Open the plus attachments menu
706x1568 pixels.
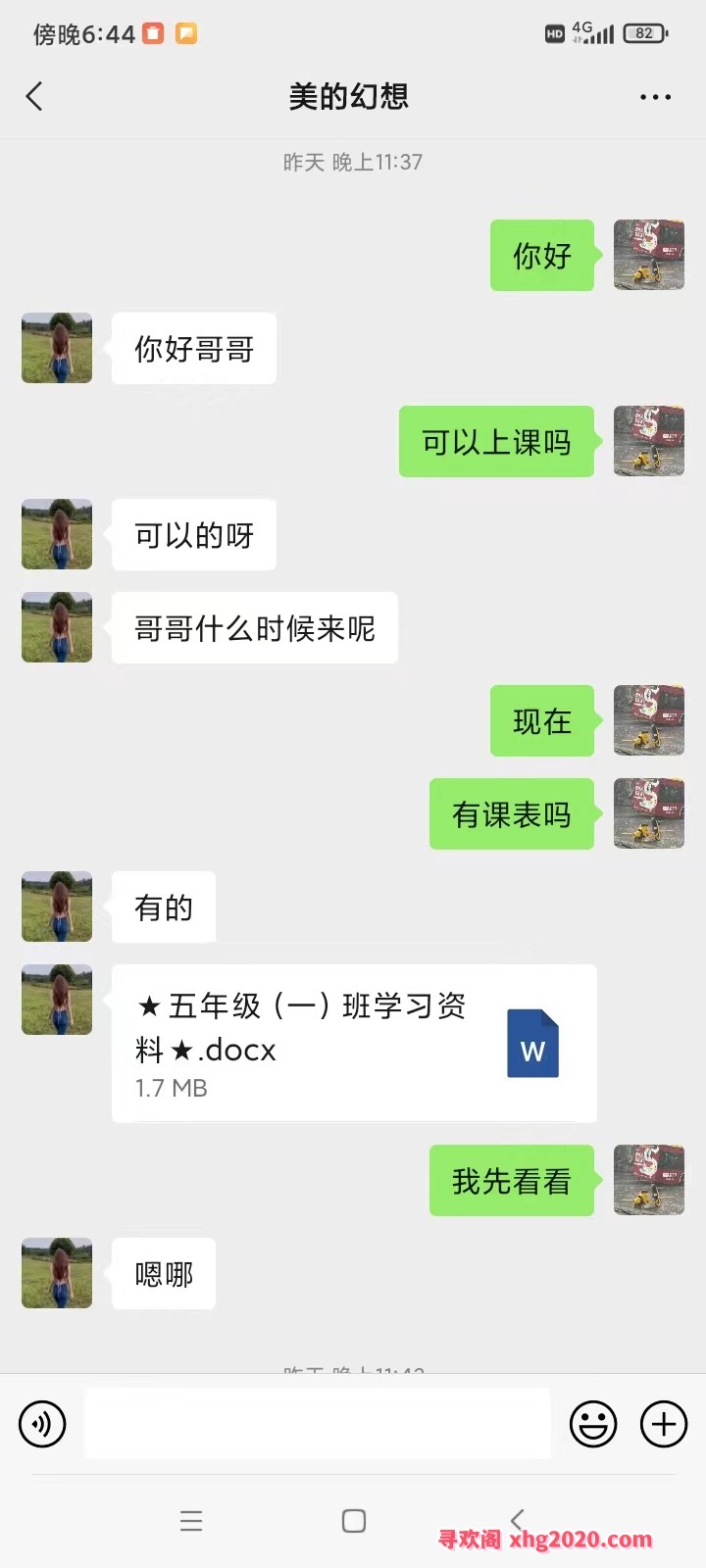(x=664, y=1424)
